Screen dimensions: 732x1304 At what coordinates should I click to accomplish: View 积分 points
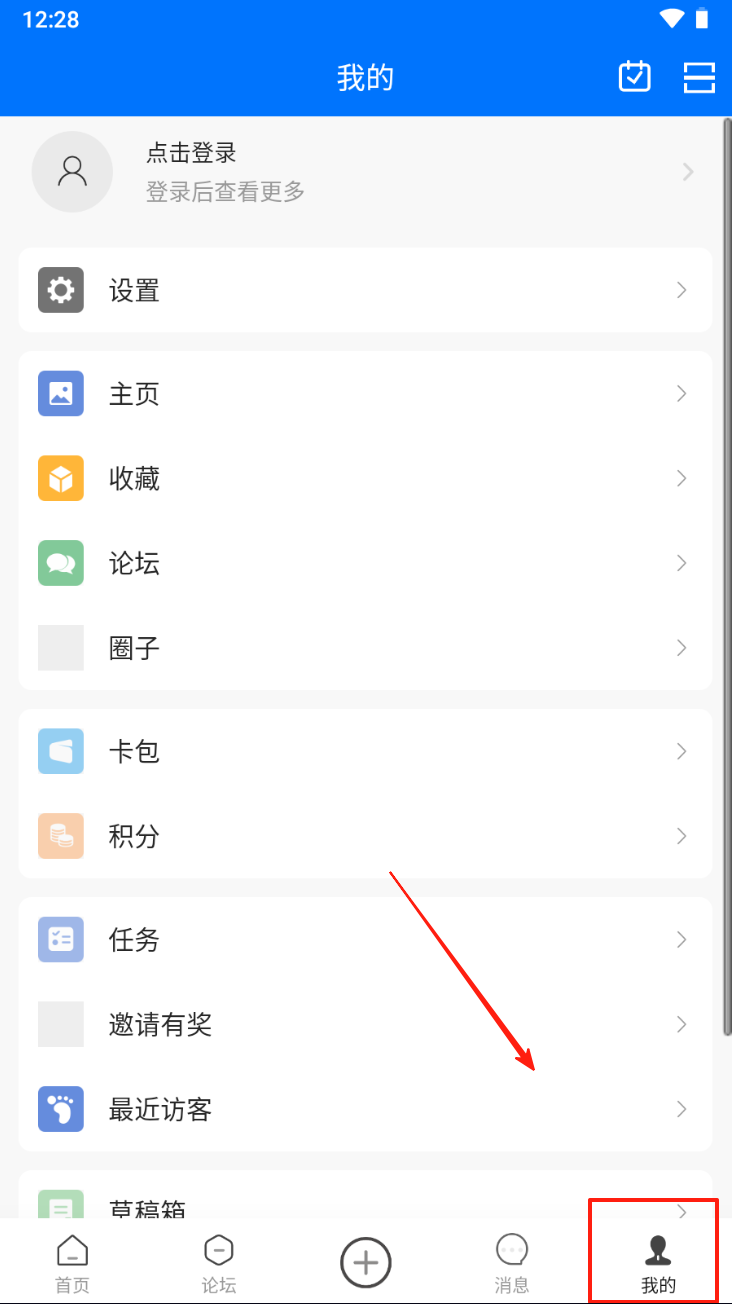365,836
